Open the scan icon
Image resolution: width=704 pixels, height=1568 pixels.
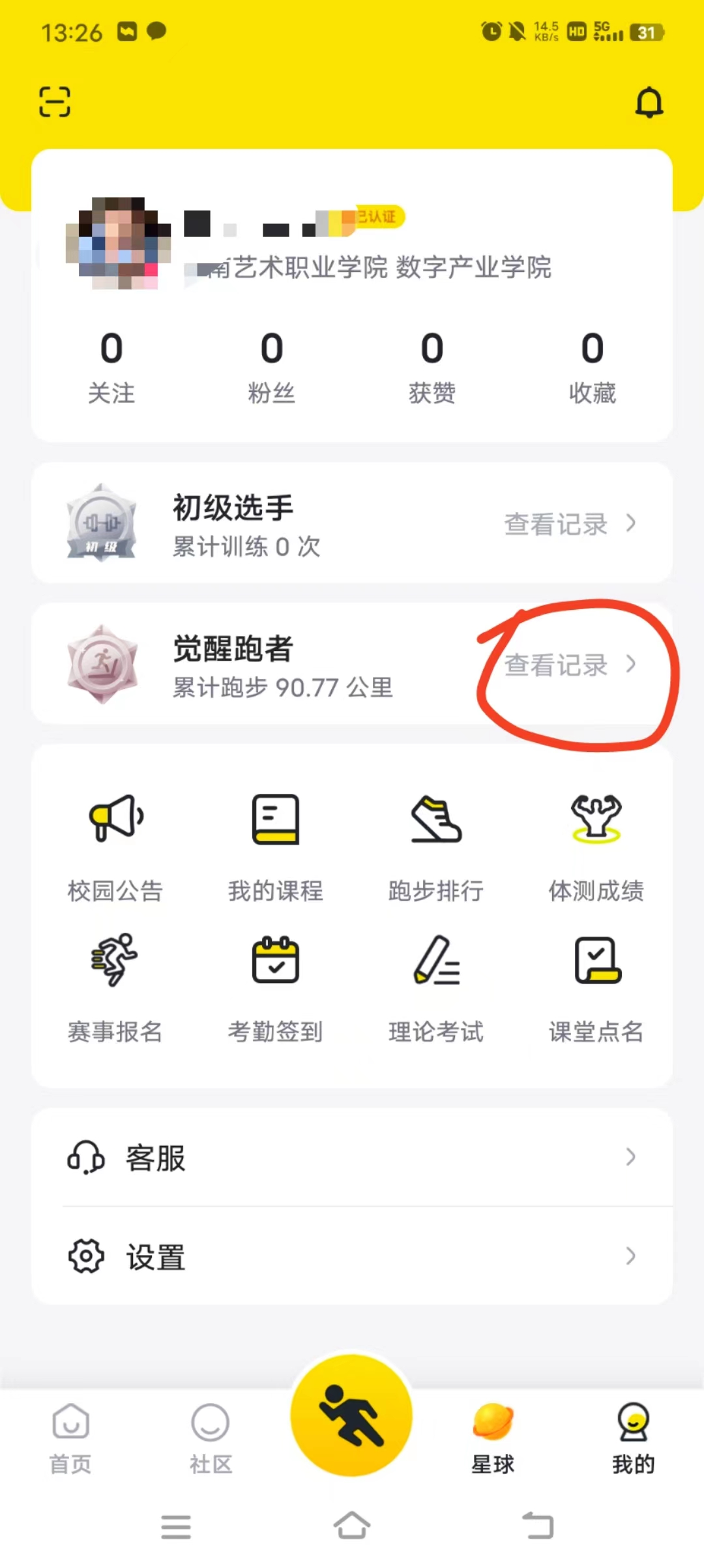(55, 102)
